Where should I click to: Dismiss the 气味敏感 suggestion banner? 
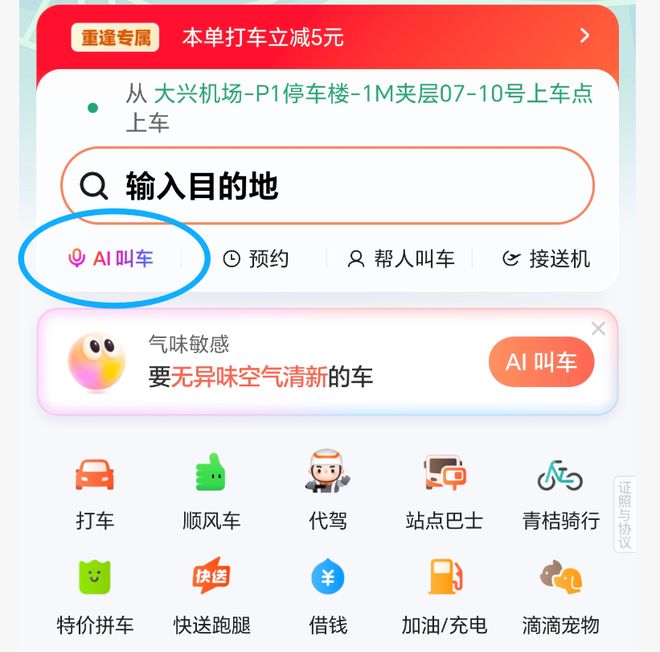point(598,328)
